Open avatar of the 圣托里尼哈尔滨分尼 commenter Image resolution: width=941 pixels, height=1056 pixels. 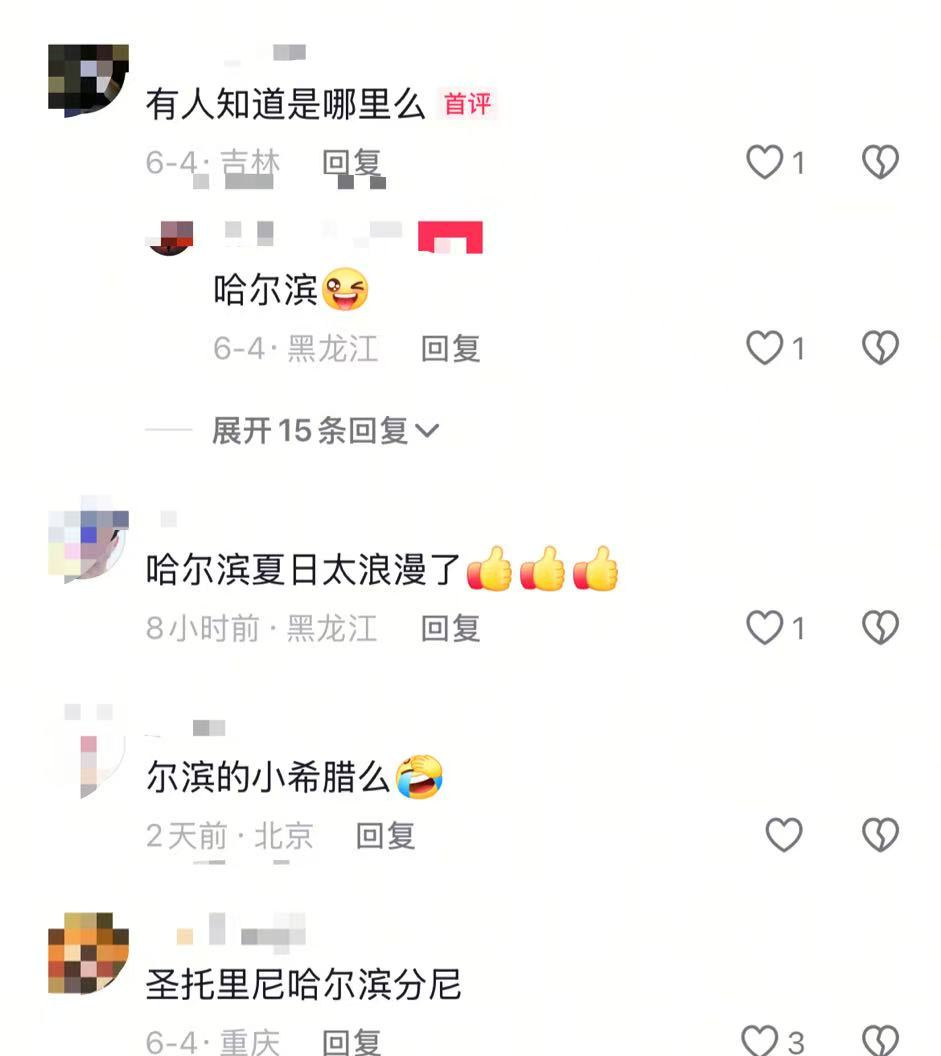pyautogui.click(x=88, y=953)
